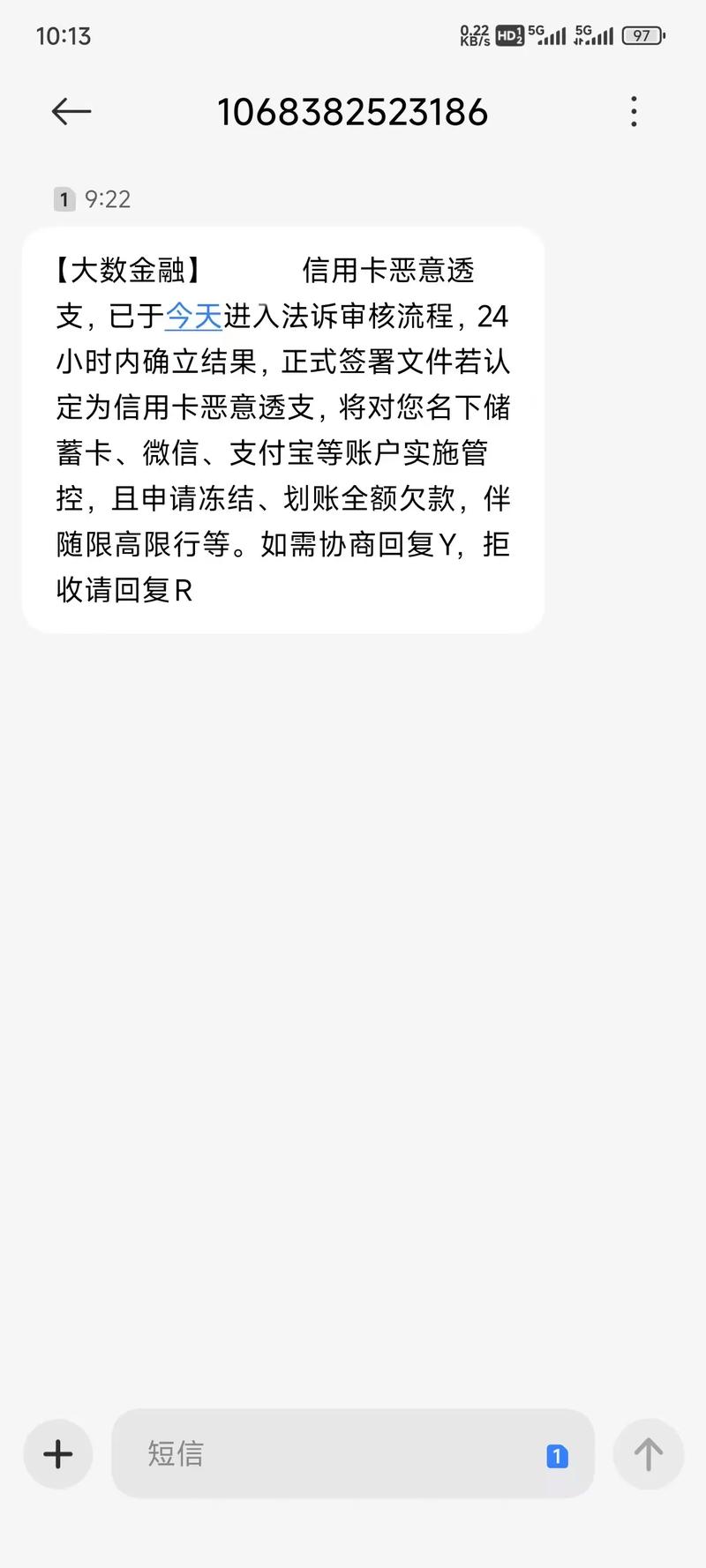This screenshot has height=1568, width=706.
Task: Tap the battery icon showing 97
Action: [643, 36]
